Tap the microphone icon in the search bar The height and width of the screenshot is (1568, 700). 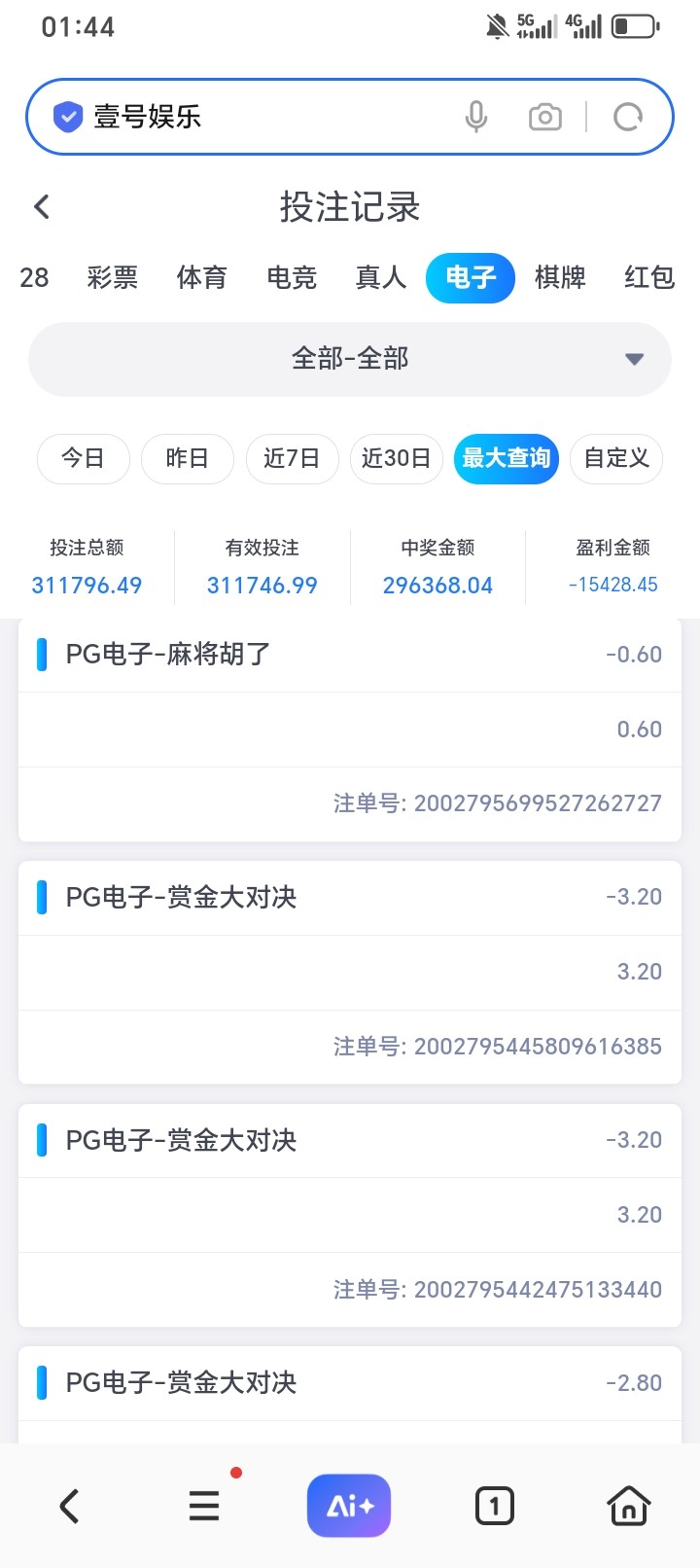click(x=476, y=116)
